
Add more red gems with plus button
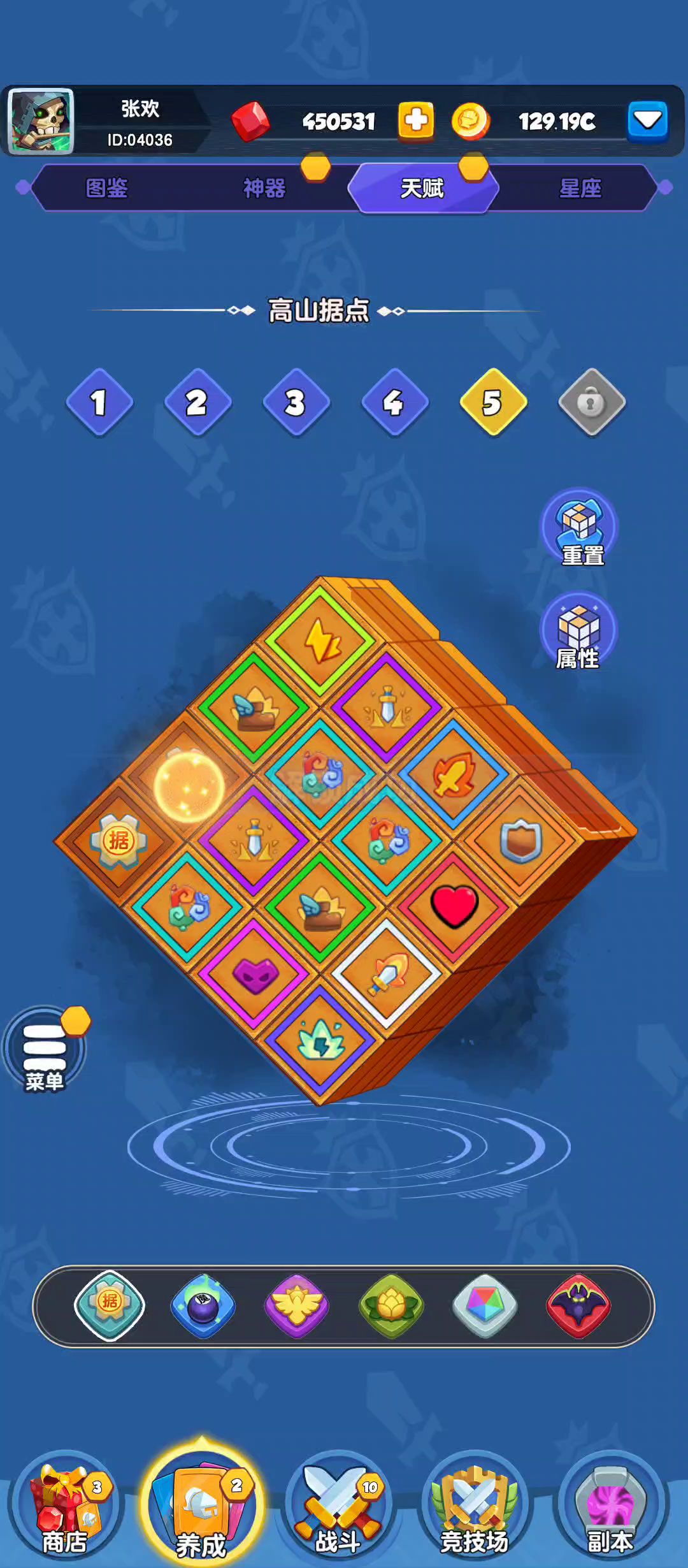[x=415, y=120]
